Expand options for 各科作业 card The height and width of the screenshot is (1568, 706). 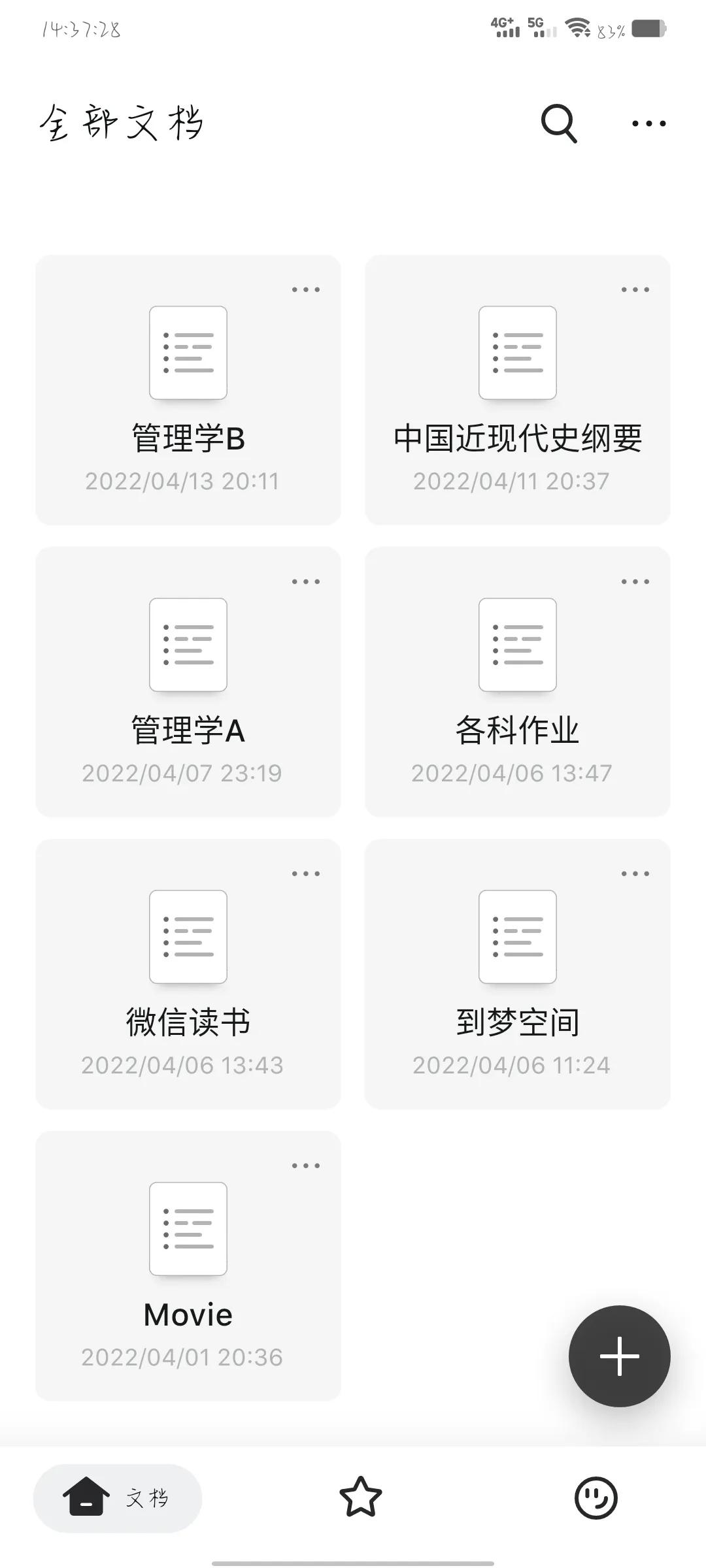(636, 580)
